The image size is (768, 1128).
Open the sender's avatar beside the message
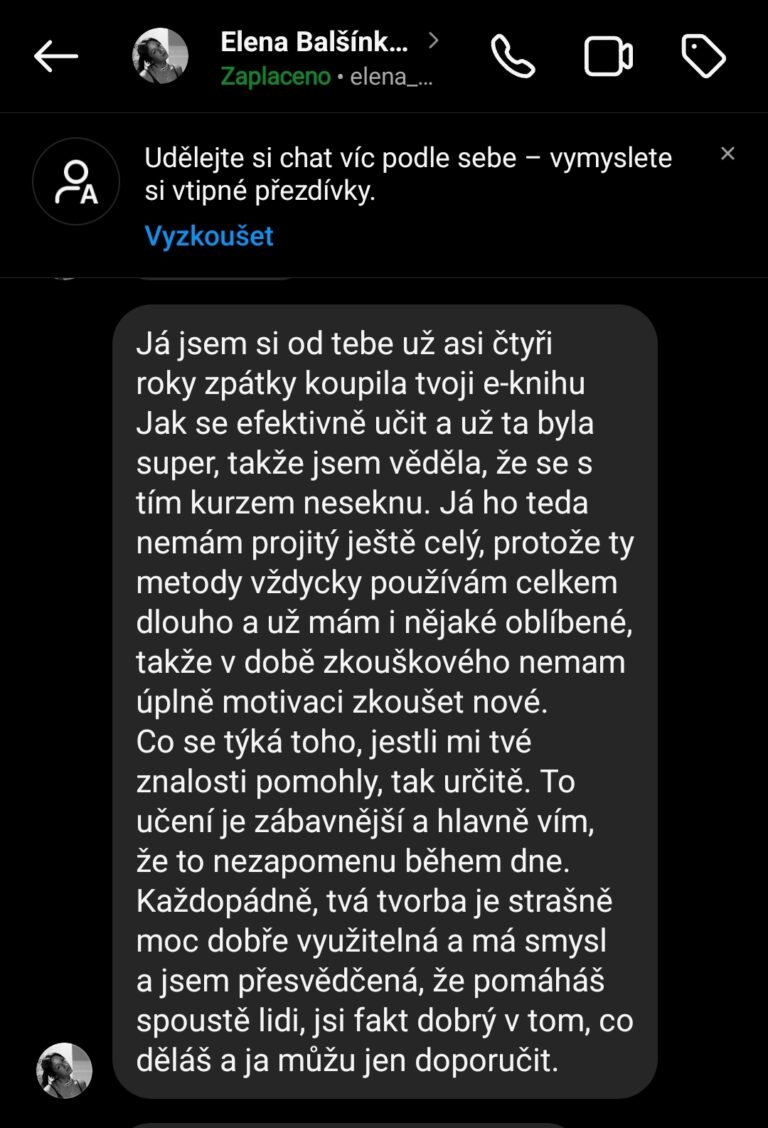pos(64,1070)
